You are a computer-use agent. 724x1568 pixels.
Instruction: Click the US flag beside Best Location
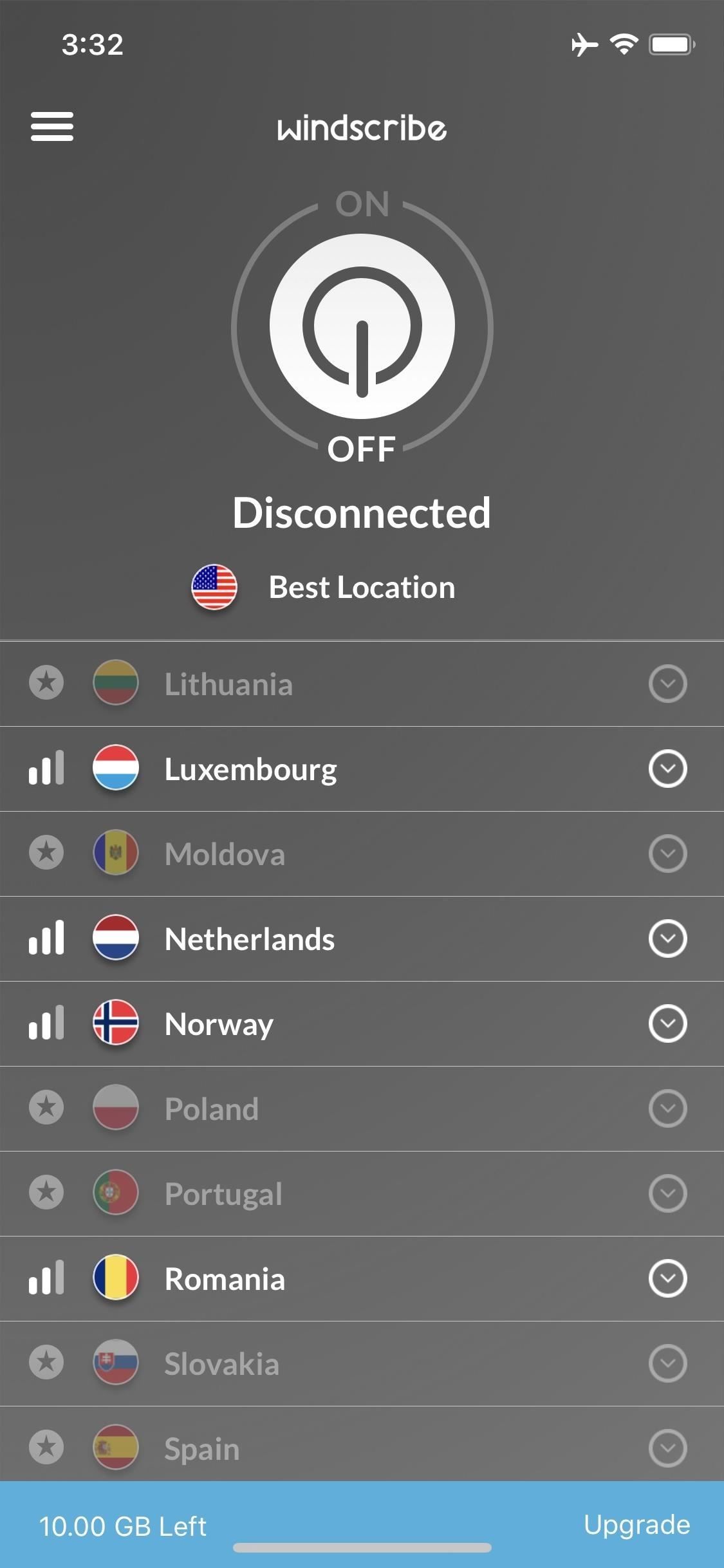tap(215, 586)
